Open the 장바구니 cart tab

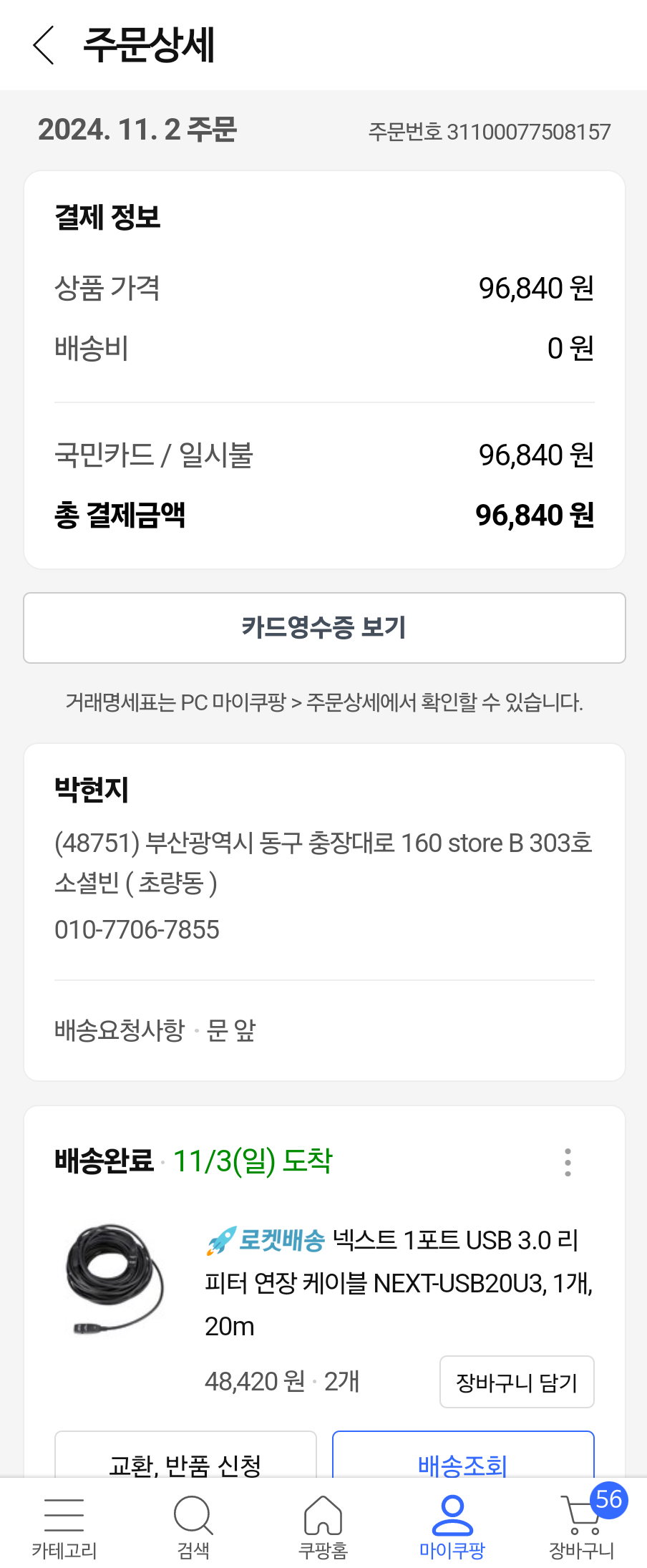coord(582,1526)
